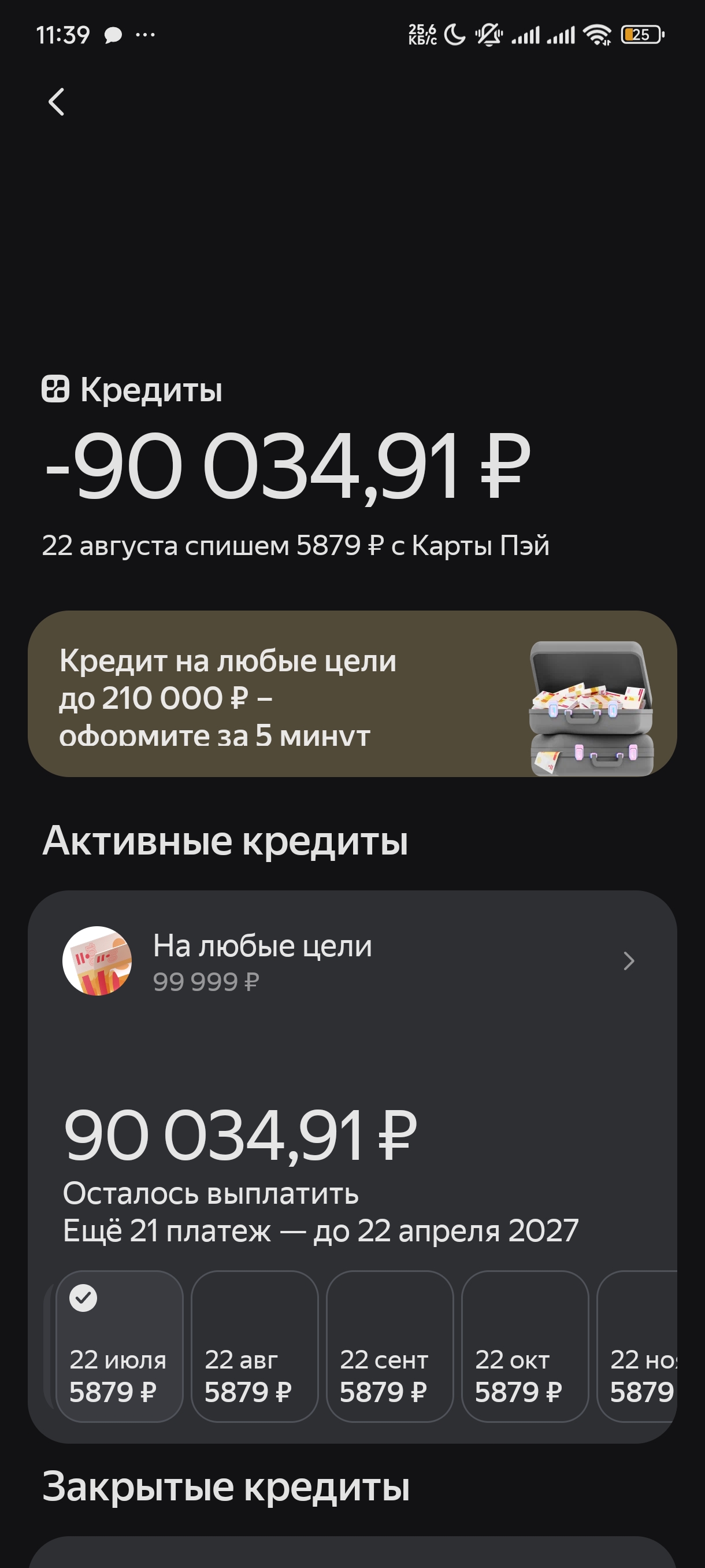Open the «На любые цели» active loan
Image resolution: width=705 pixels, height=1568 pixels.
352,961
